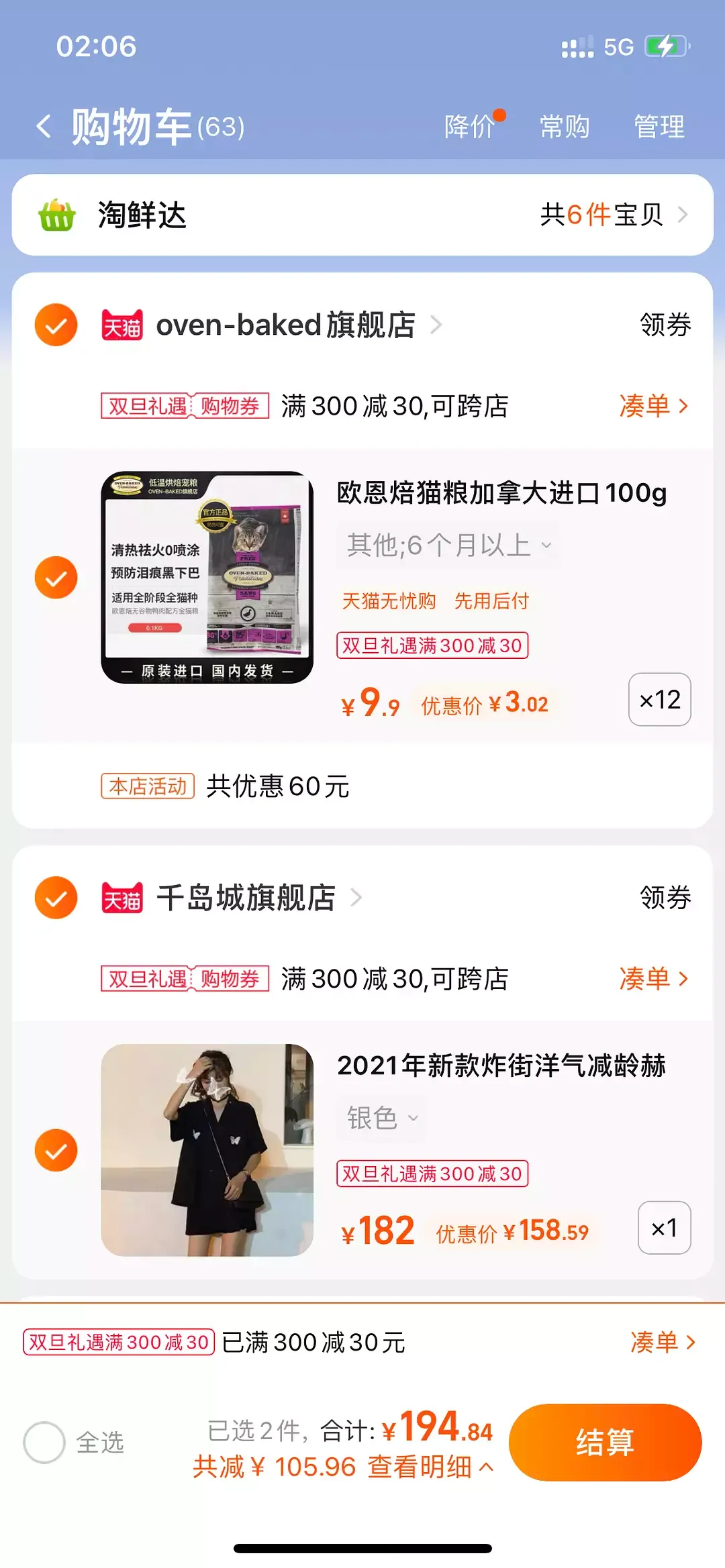Tap 结算 to check out

(605, 1443)
